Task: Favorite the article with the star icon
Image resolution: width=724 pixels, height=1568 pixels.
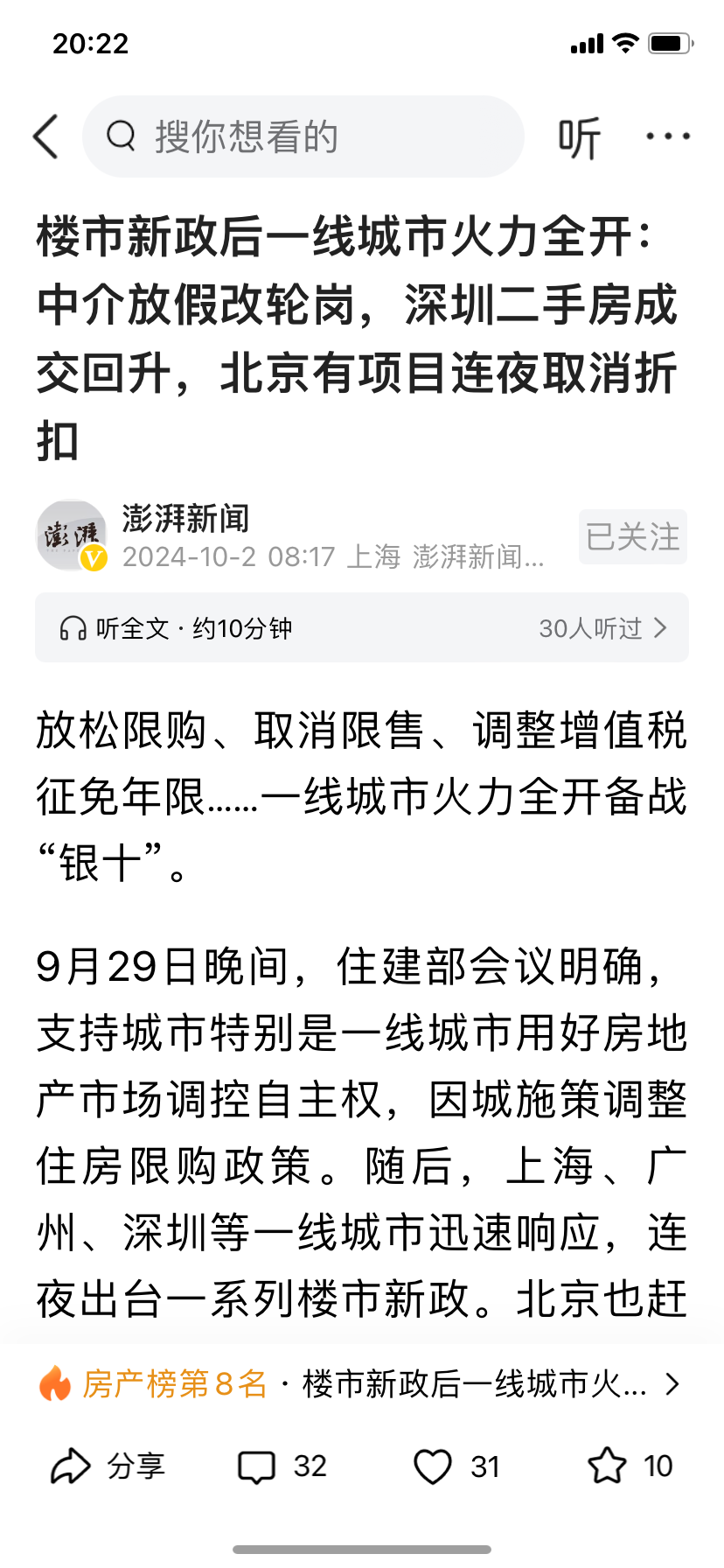Action: coord(607,1465)
